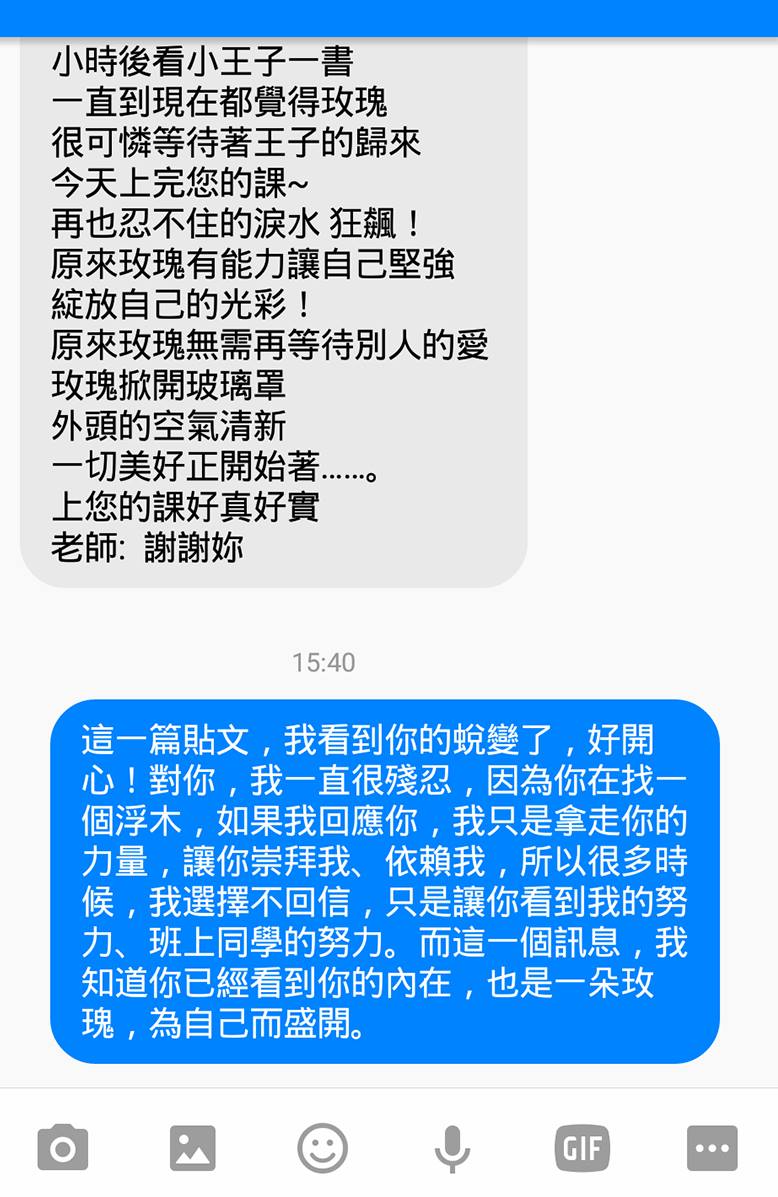
Task: Open the photo gallery picker
Action: 193,1148
